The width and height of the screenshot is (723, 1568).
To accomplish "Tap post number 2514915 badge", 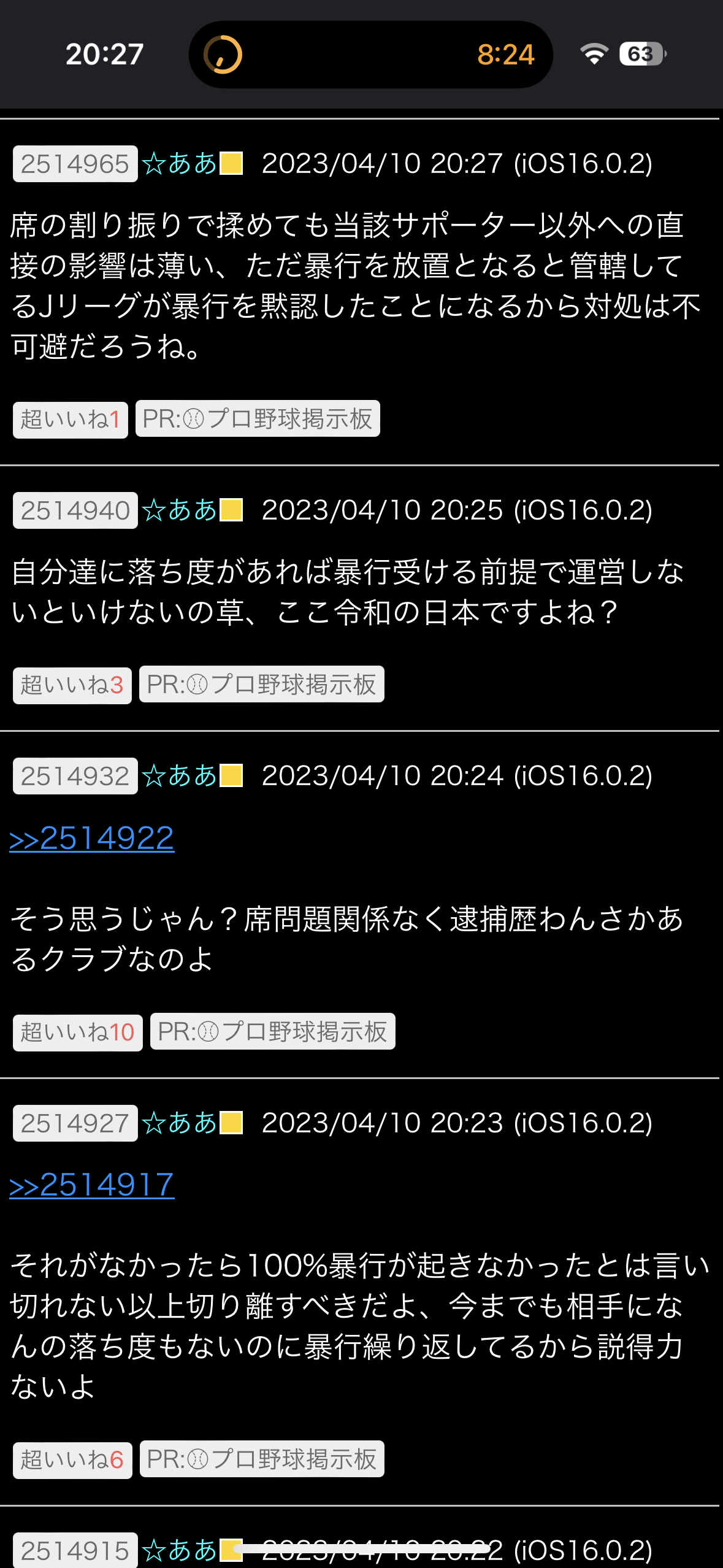I will click(x=75, y=1551).
